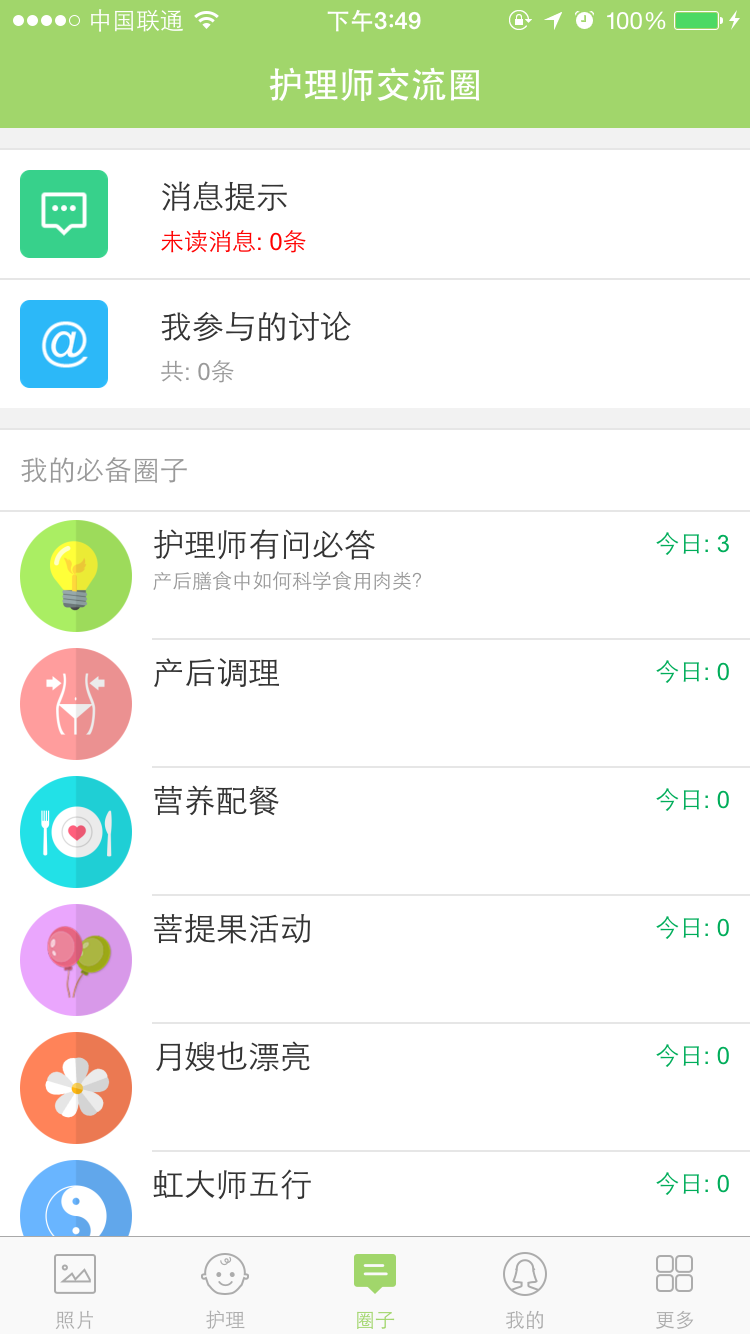Enter the 产后调理 circle

click(x=375, y=703)
